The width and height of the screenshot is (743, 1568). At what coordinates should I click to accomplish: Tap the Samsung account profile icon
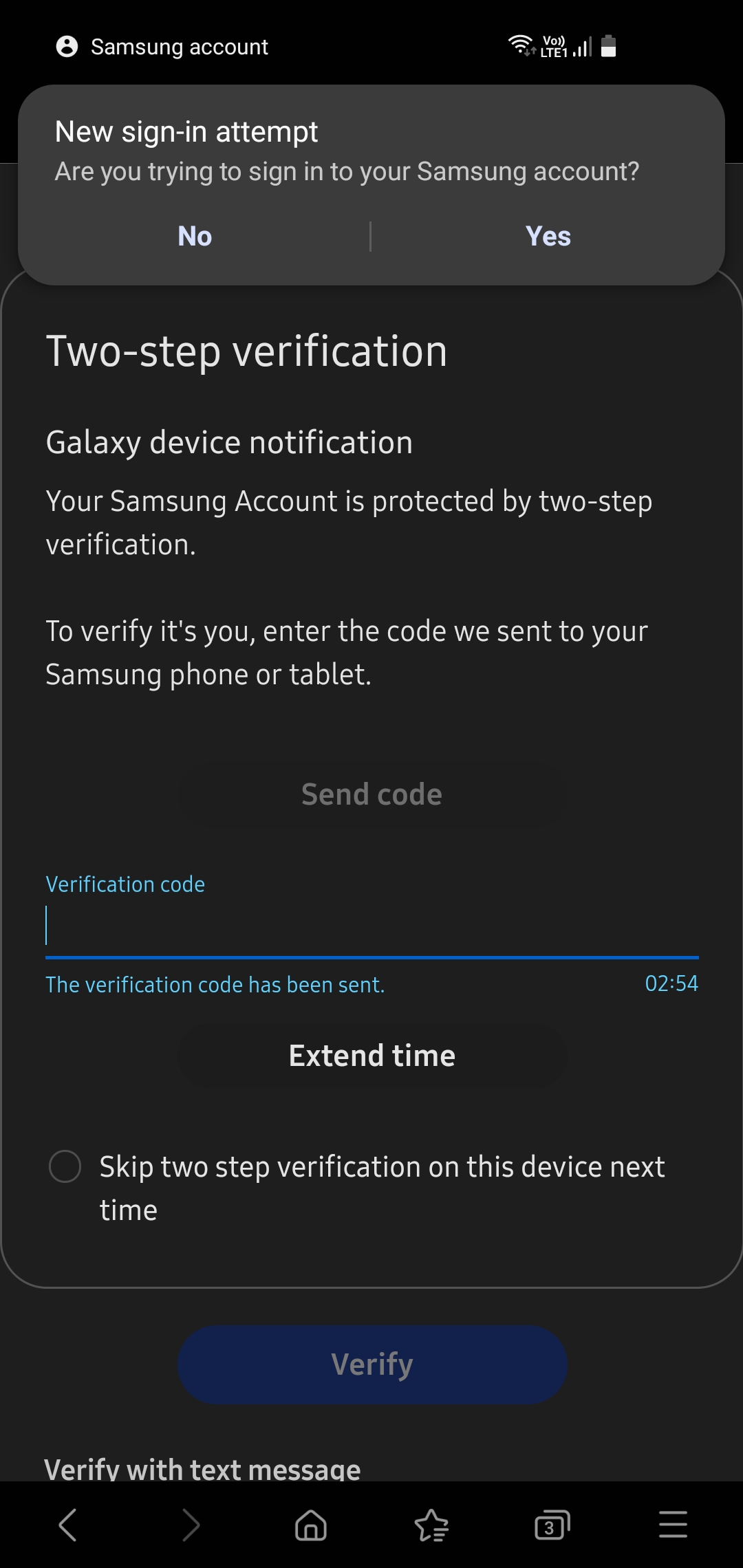(67, 46)
